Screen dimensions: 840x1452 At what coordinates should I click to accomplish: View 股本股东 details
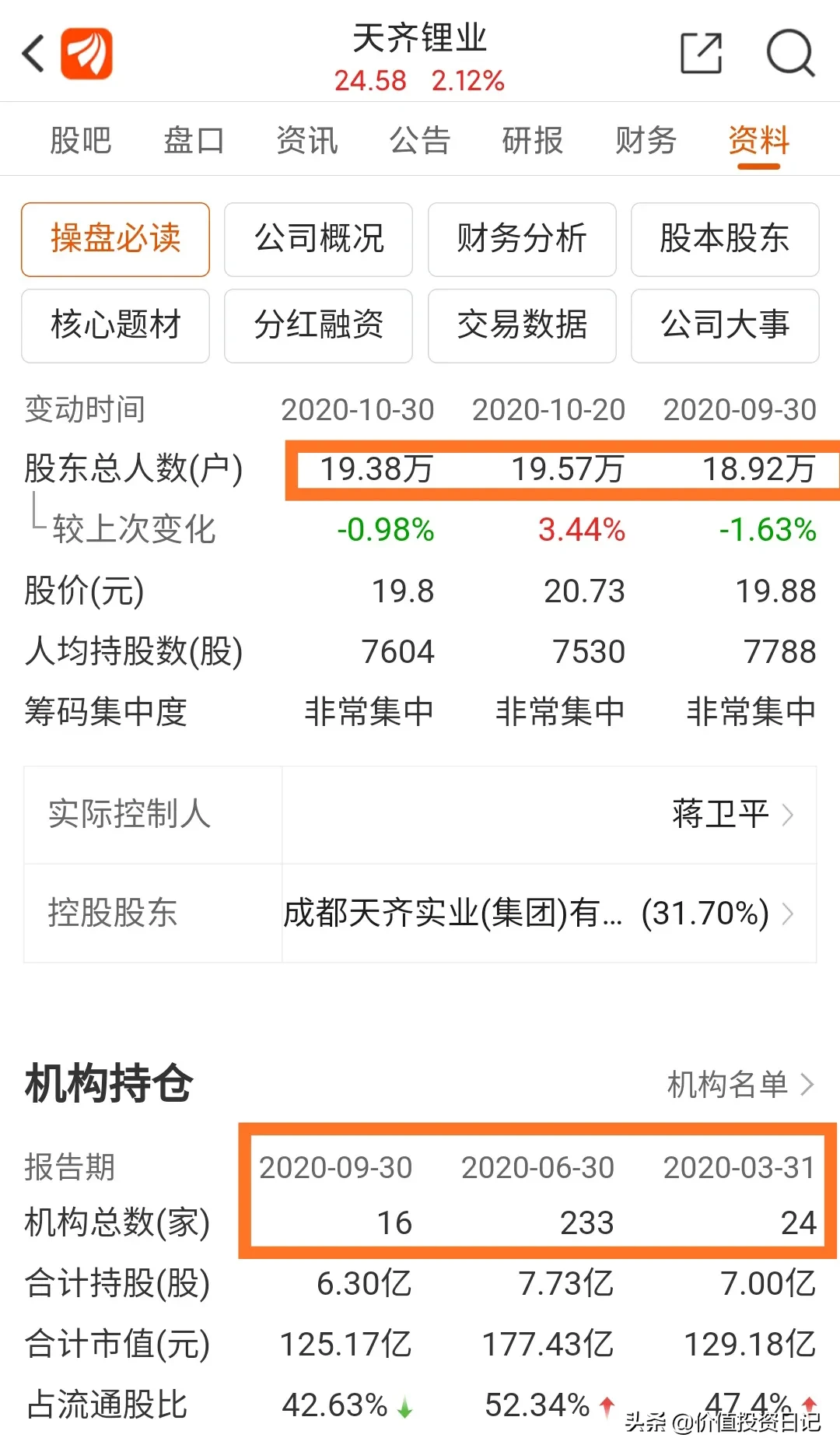click(725, 240)
